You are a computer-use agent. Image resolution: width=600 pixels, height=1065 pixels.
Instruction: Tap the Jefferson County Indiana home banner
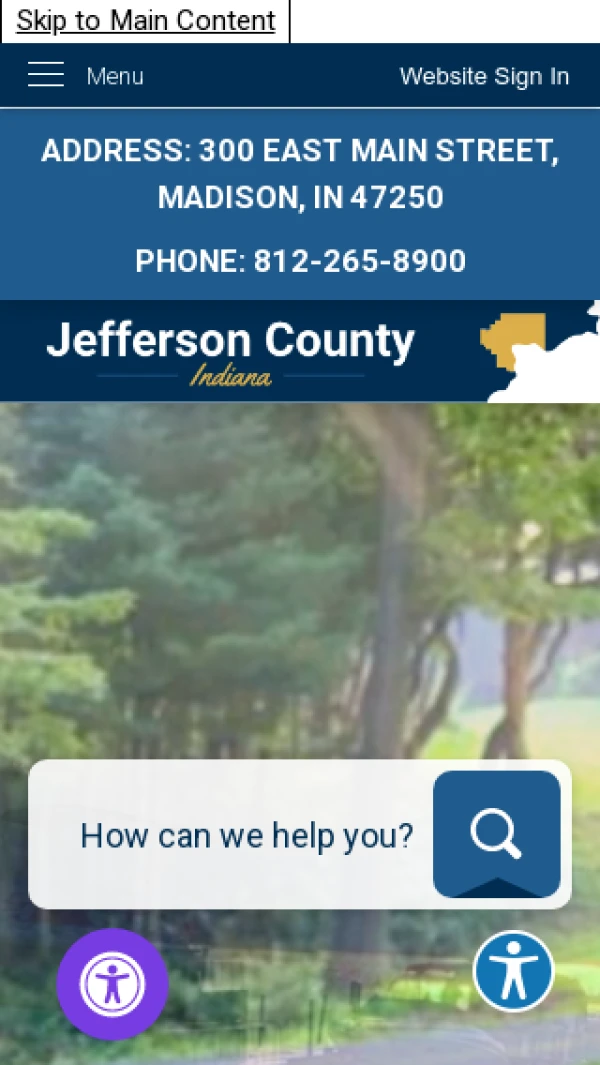(230, 352)
